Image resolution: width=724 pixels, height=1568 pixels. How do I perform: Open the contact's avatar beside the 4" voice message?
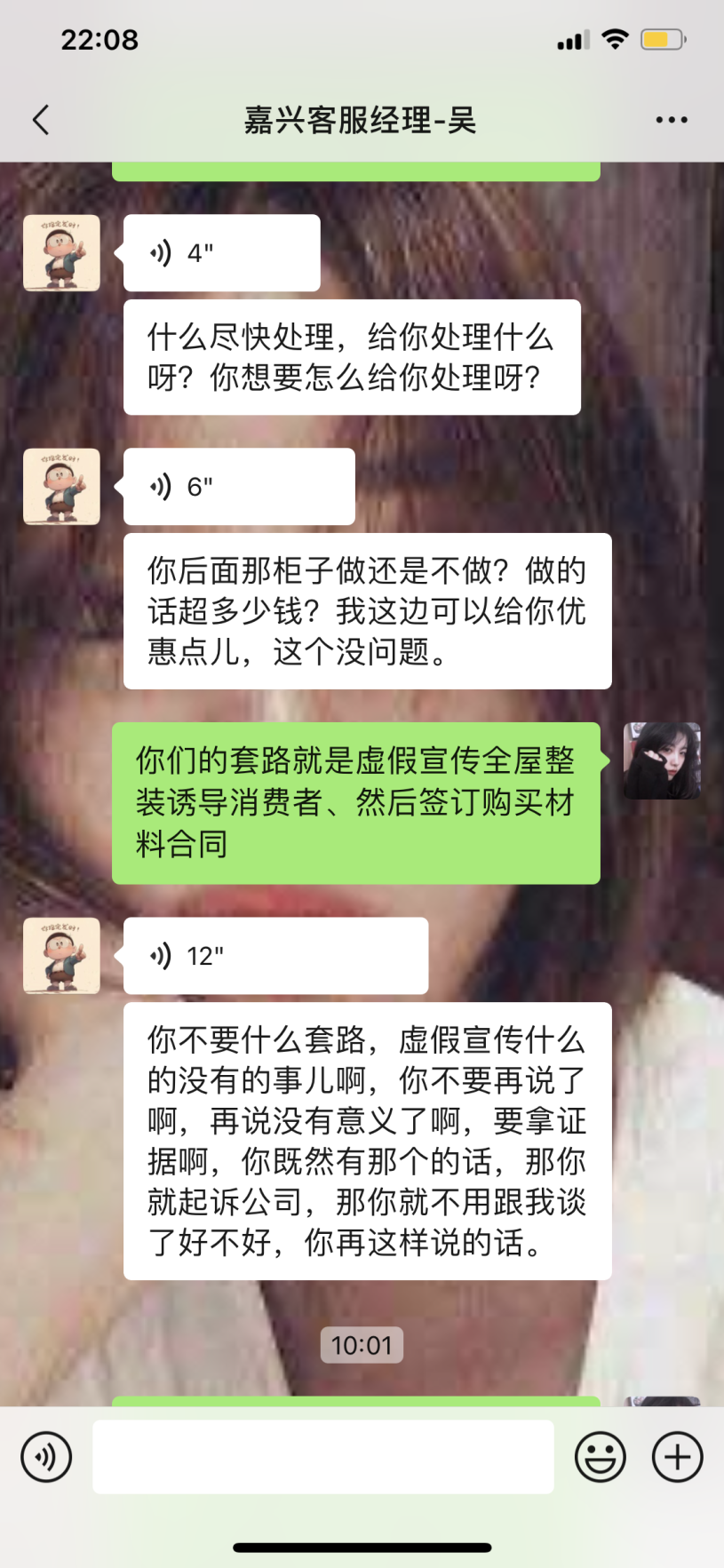pyautogui.click(x=61, y=253)
